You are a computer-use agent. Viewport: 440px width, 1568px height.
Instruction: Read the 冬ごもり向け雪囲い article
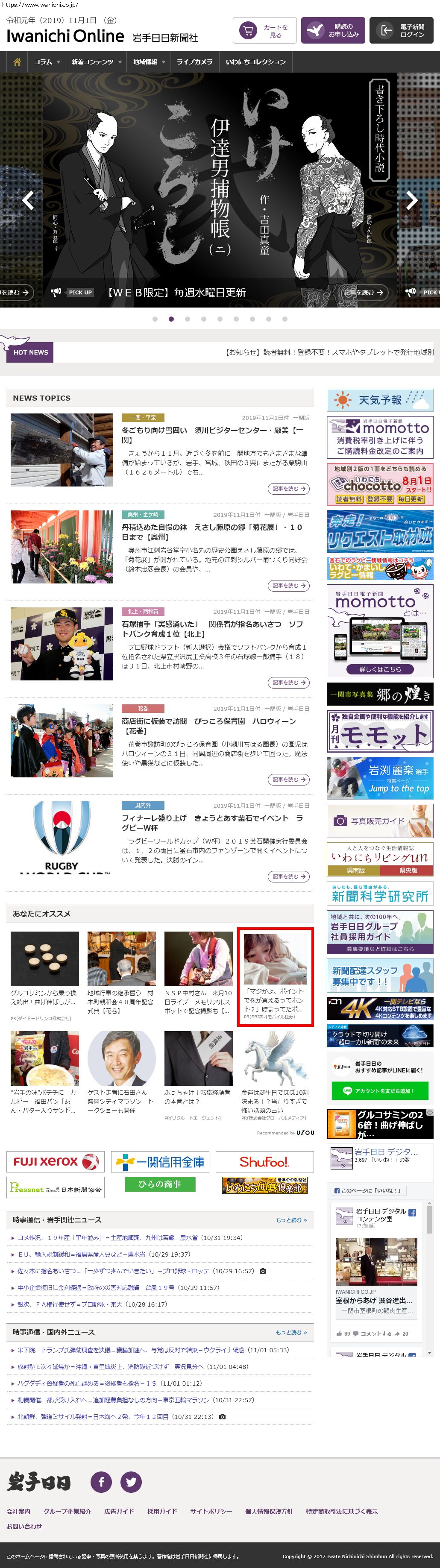point(212,435)
